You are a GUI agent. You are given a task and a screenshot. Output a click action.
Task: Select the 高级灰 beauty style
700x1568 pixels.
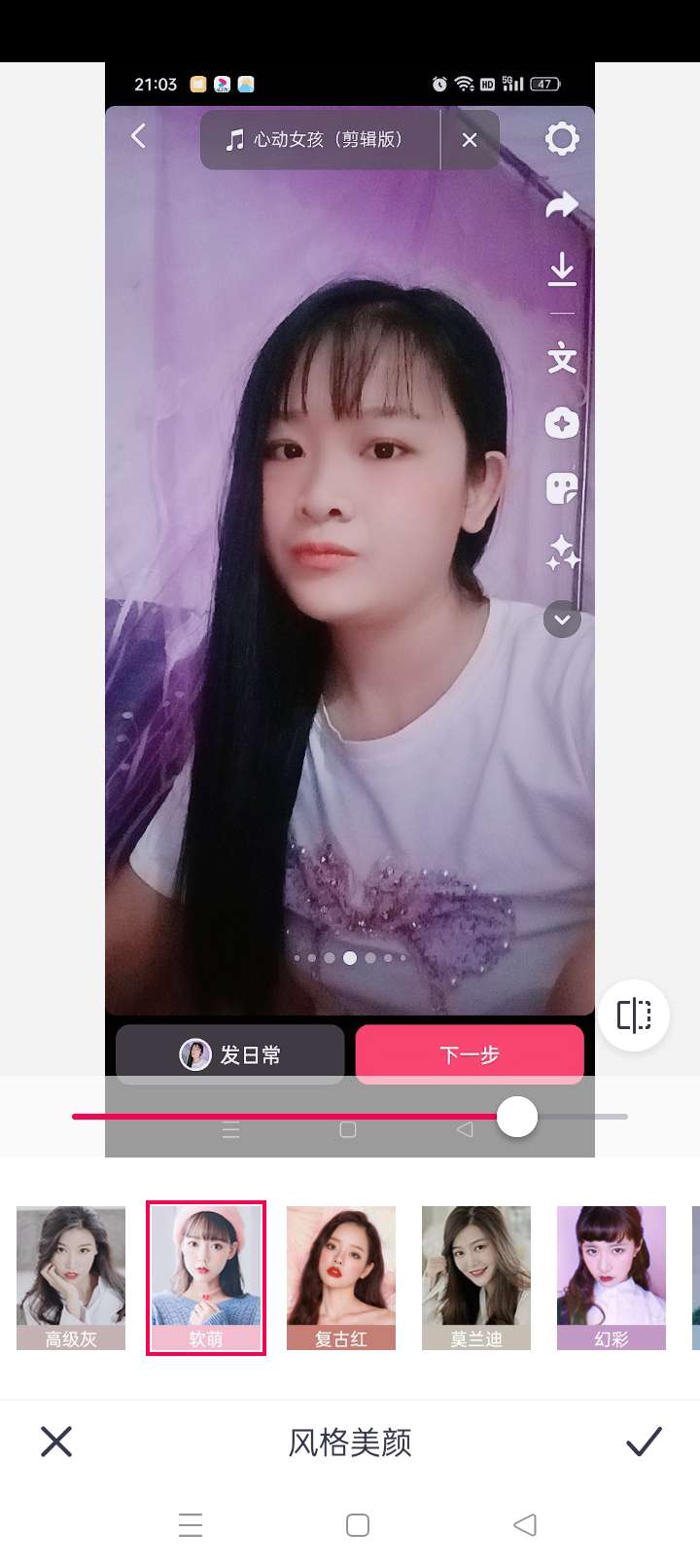click(71, 1277)
